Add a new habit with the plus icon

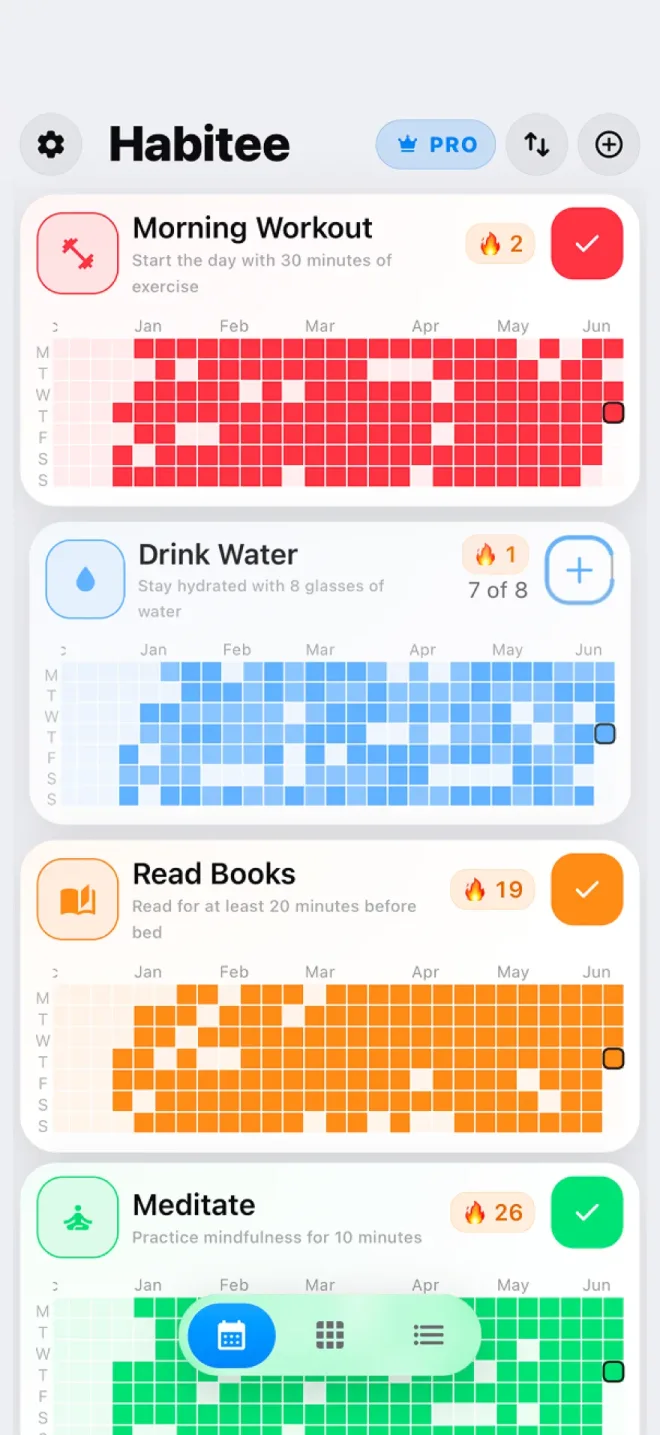609,145
